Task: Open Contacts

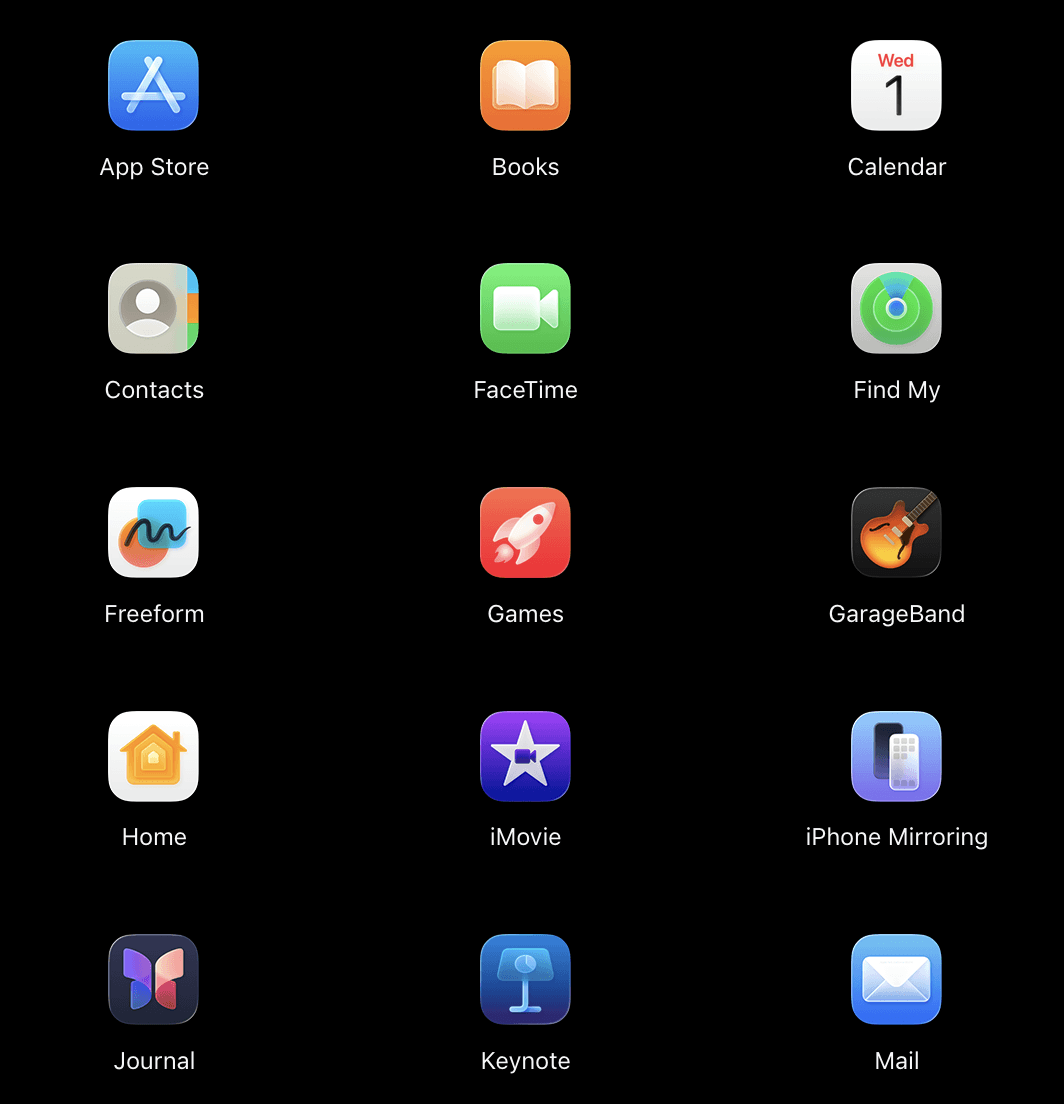Action: coord(154,308)
